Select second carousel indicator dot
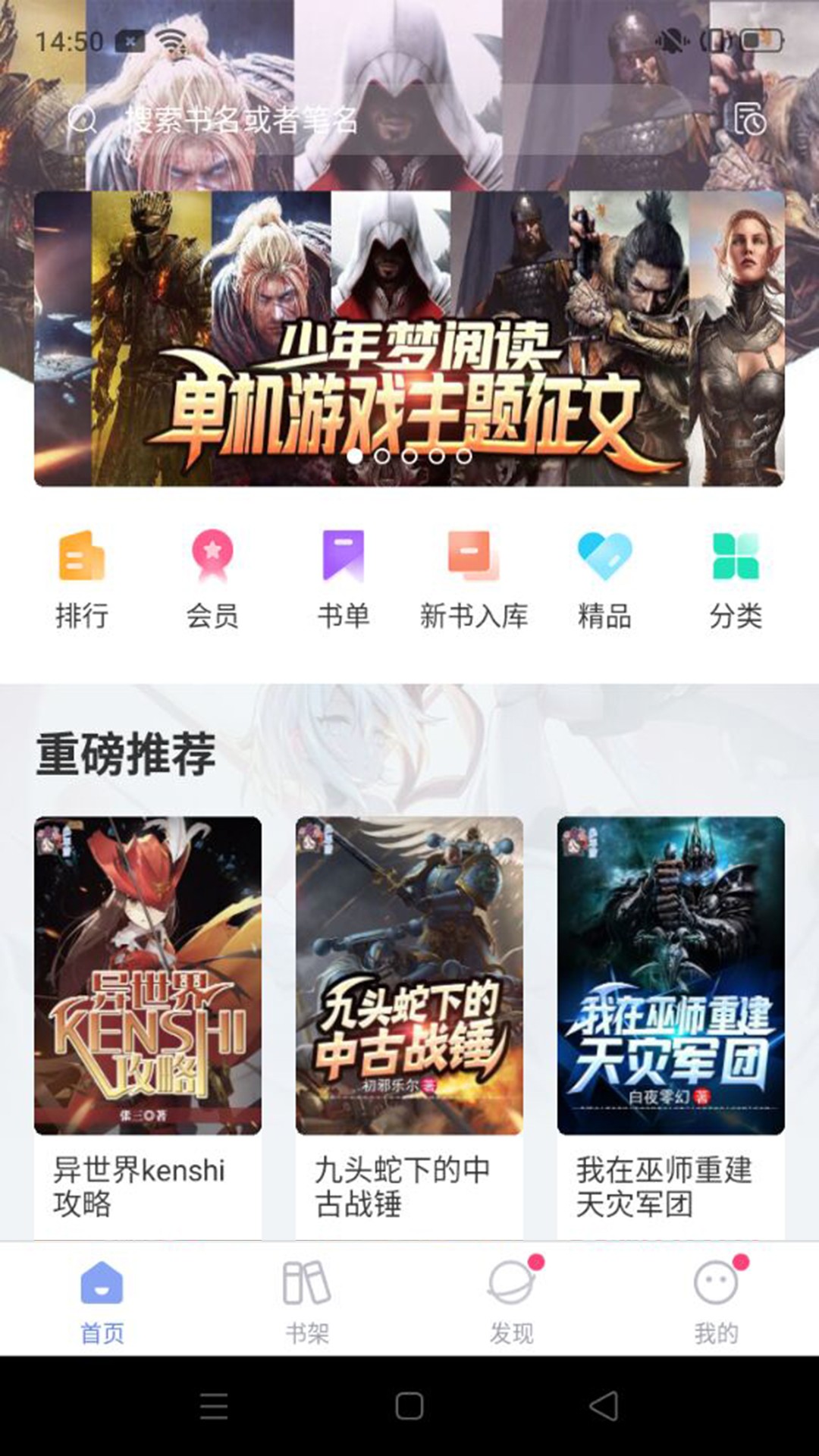Image resolution: width=819 pixels, height=1456 pixels. (383, 457)
